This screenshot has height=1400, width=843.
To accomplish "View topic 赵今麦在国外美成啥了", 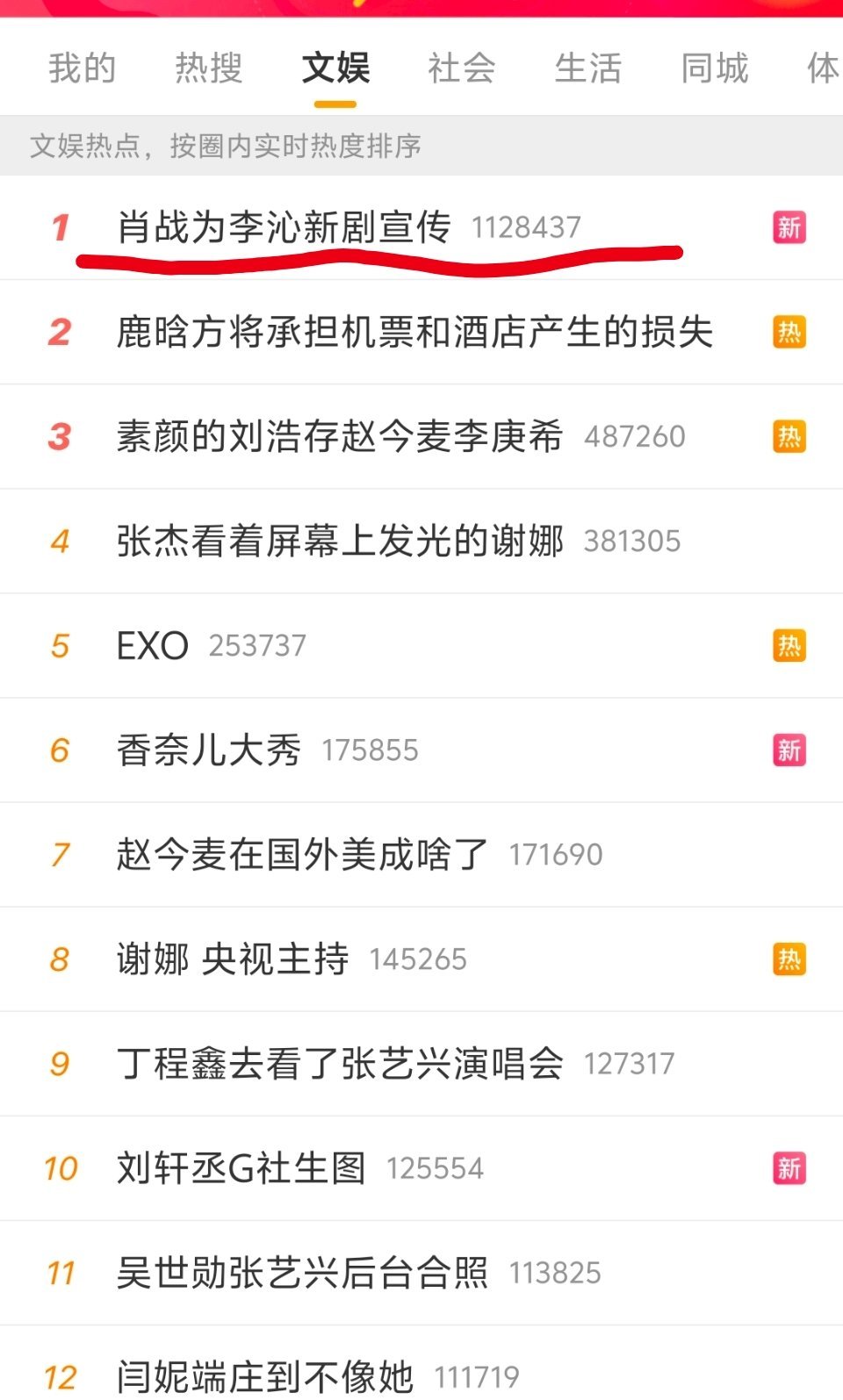I will (x=302, y=854).
